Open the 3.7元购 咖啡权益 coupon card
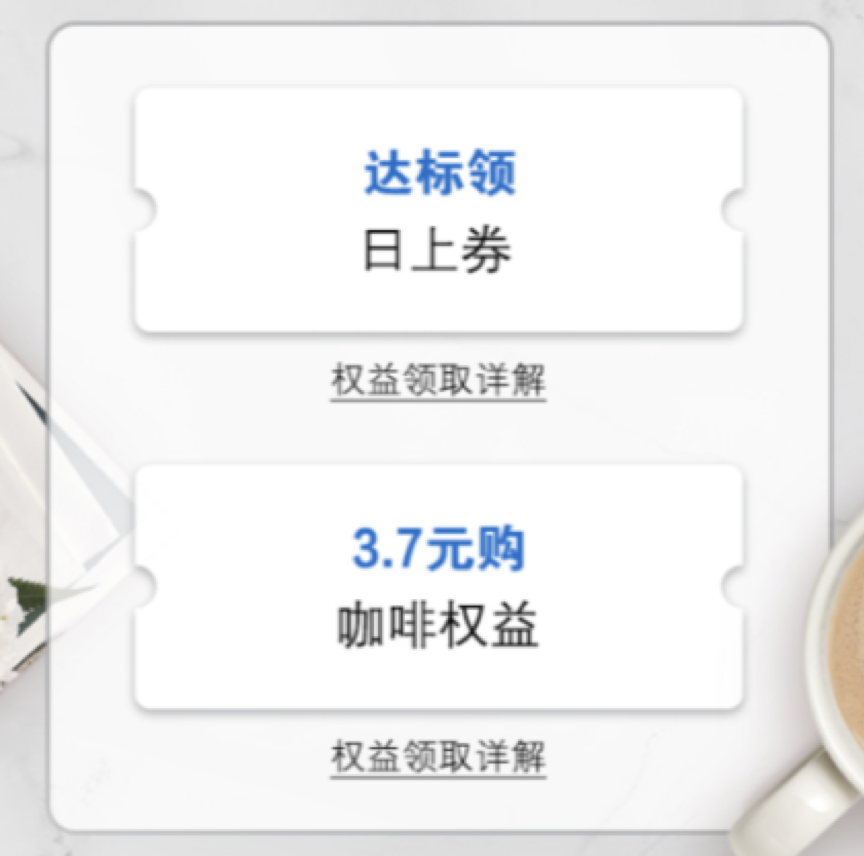The image size is (864, 856). (x=438, y=587)
